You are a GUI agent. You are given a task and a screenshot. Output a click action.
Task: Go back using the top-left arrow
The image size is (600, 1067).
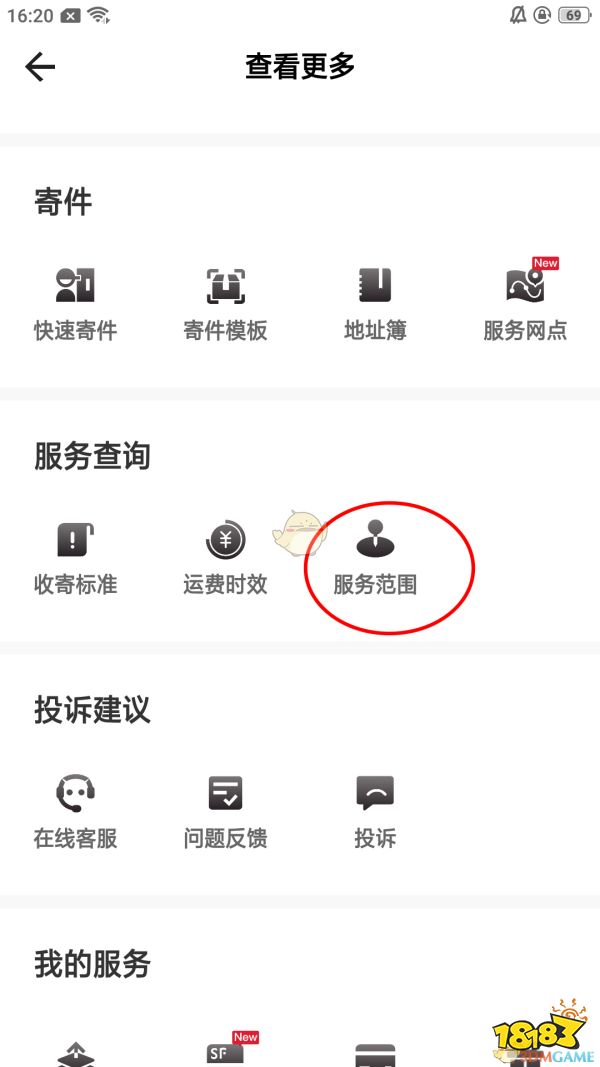point(40,67)
